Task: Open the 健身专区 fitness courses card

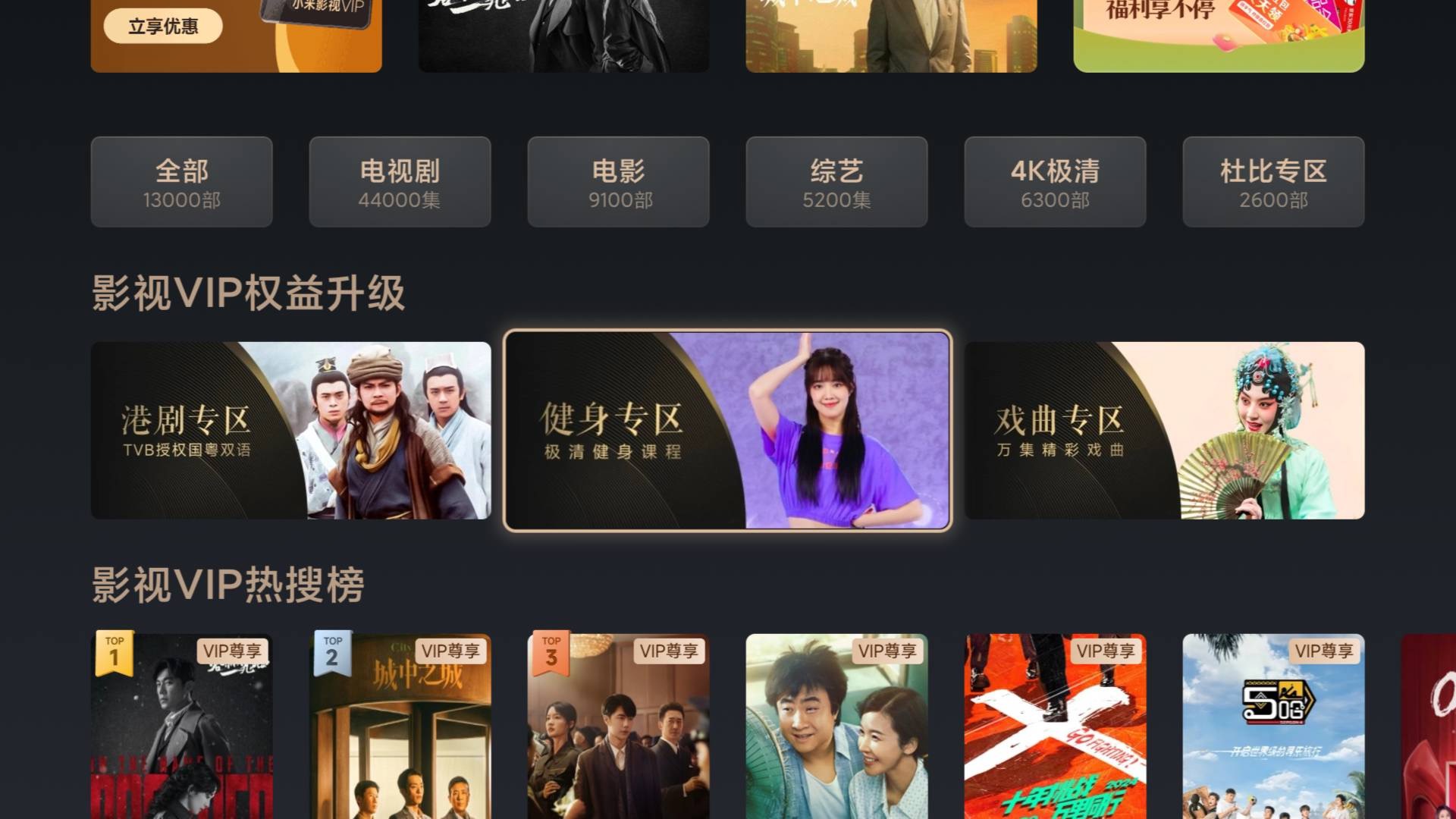Action: pyautogui.click(x=727, y=431)
